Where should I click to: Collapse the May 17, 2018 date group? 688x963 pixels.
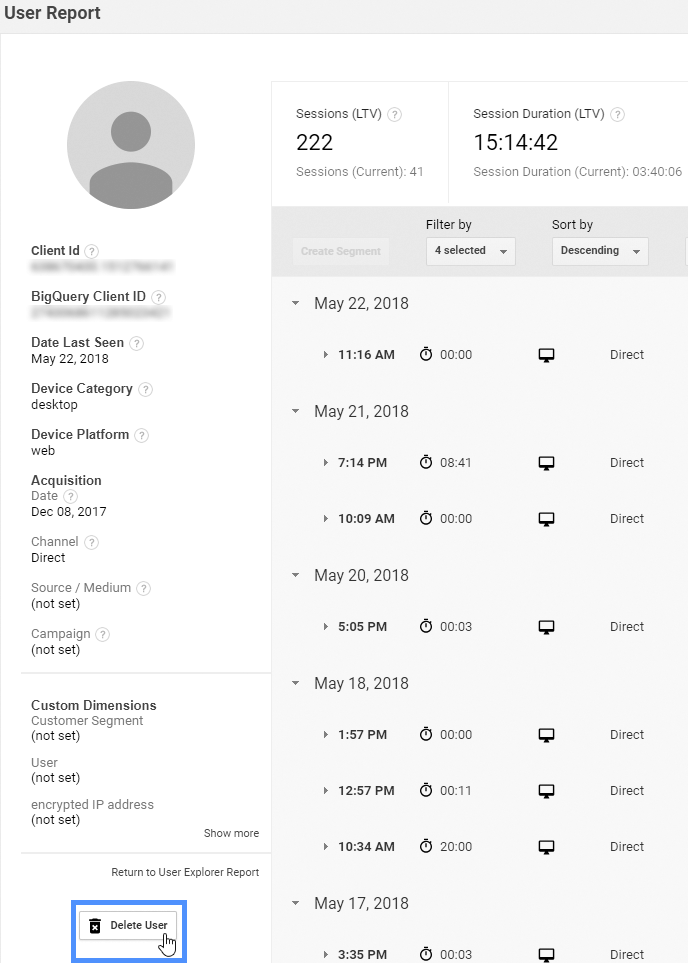[x=295, y=903]
